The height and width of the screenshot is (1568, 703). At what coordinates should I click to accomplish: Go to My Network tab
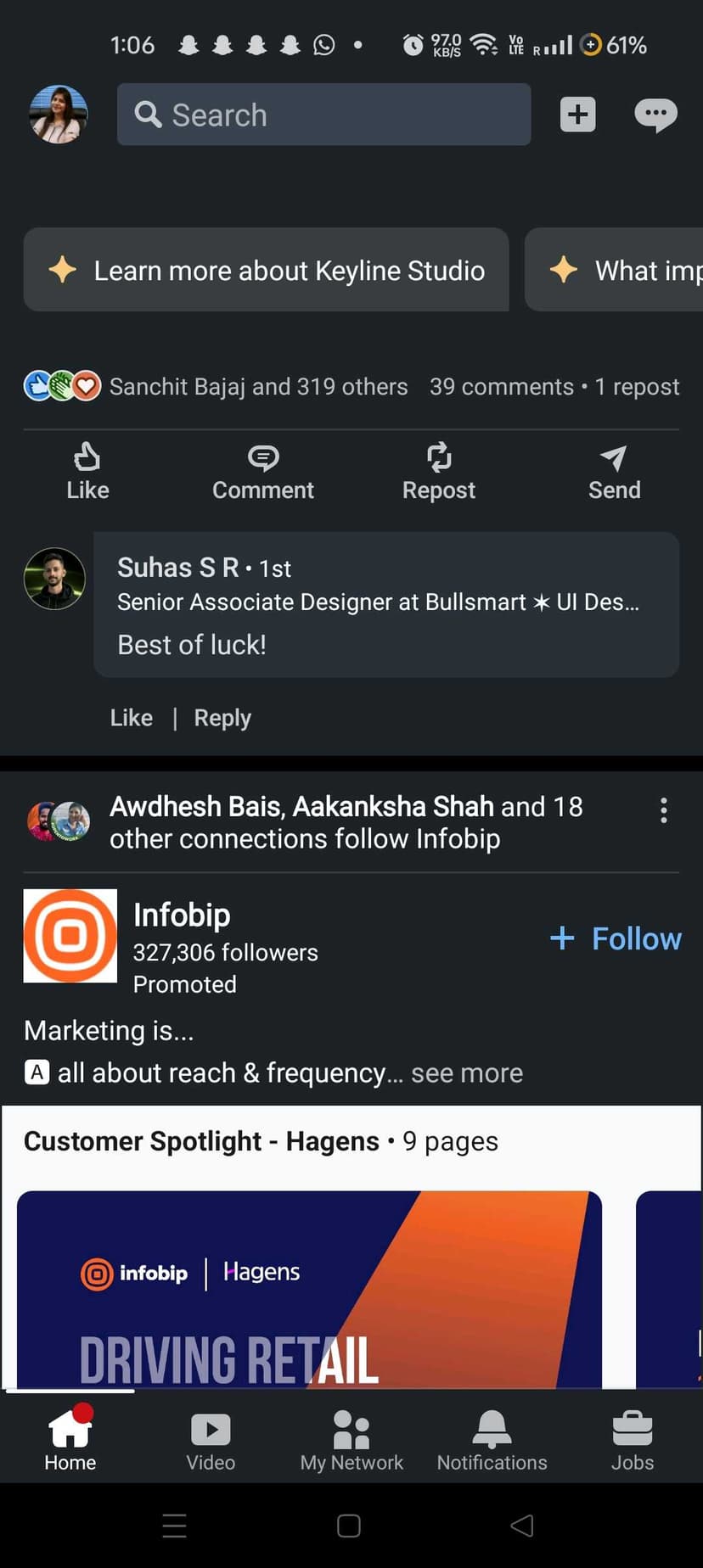(351, 1441)
